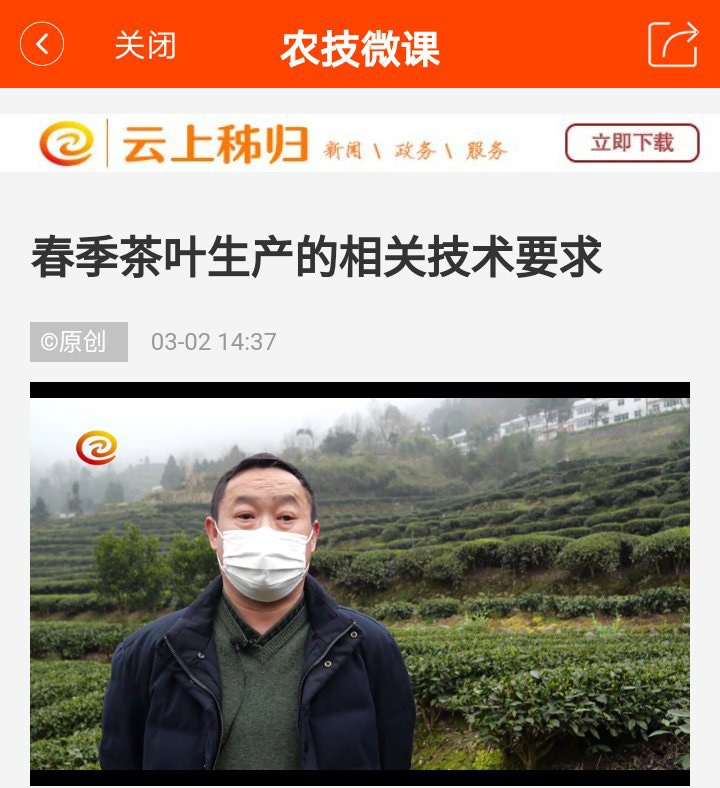Open the 云上秭归 app banner
Viewport: 720px width, 788px height.
[270, 143]
